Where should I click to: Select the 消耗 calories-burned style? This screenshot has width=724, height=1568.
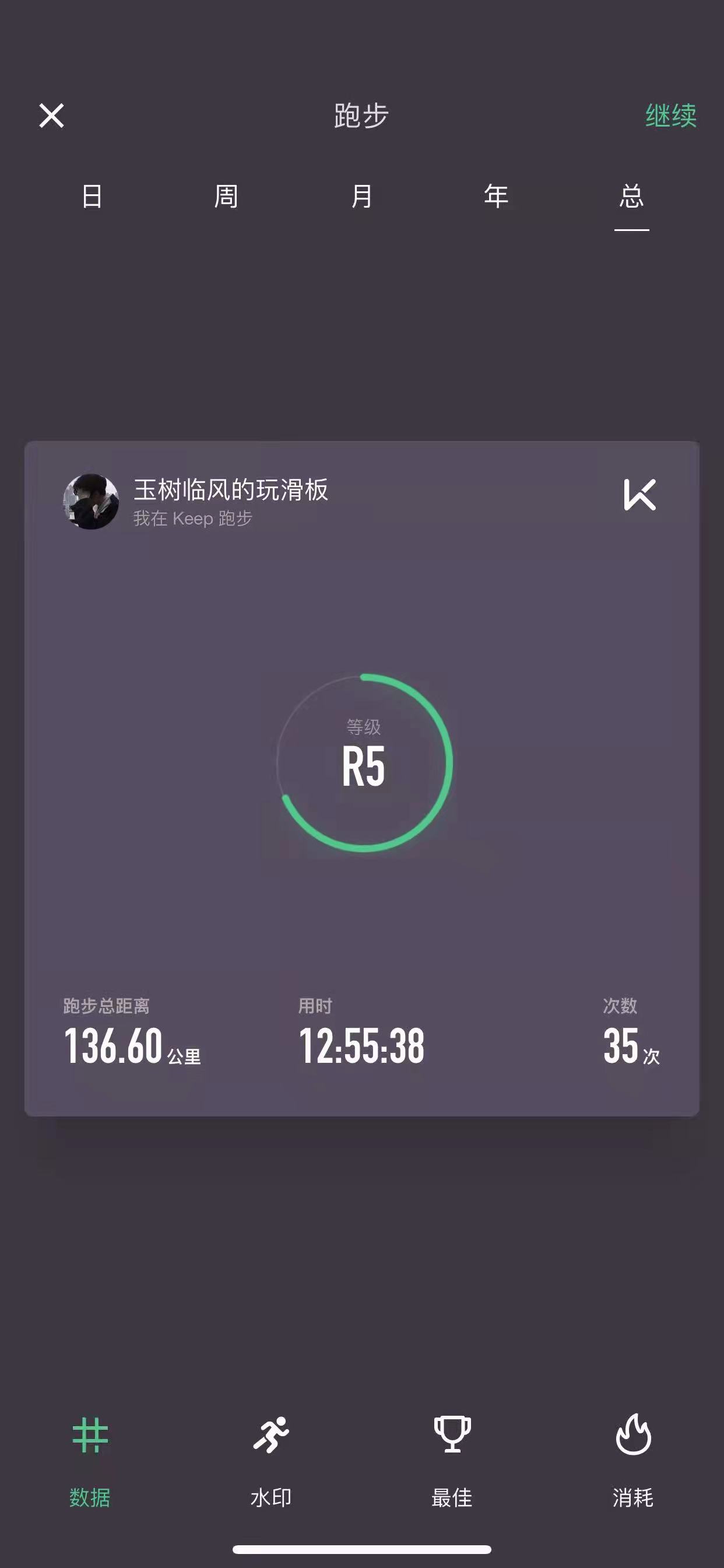click(632, 1459)
